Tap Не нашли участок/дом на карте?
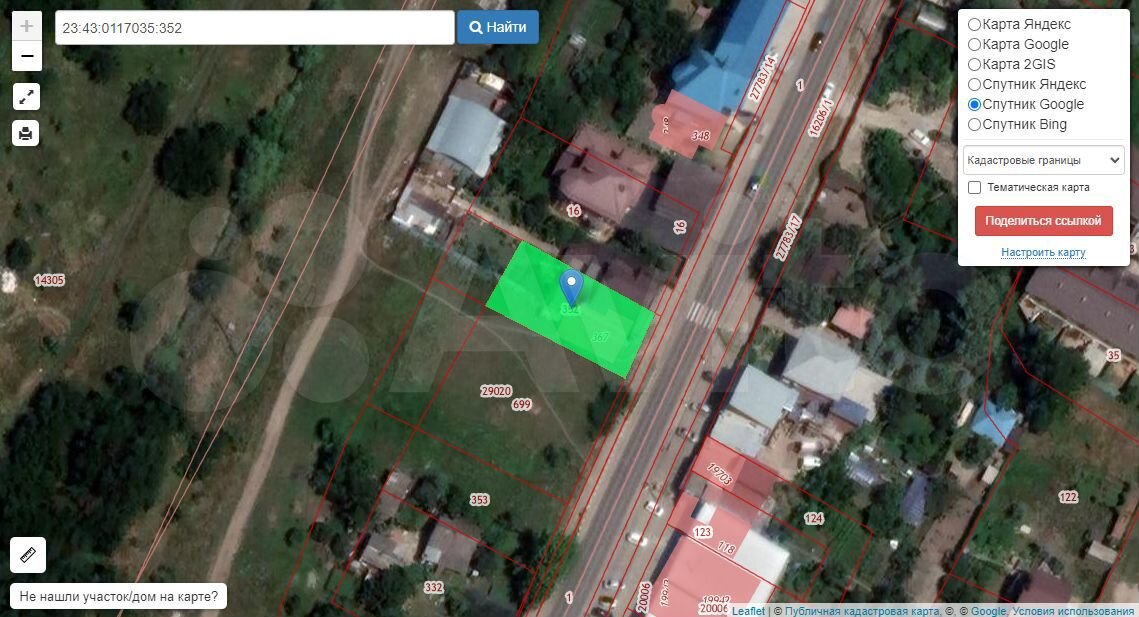 (118, 597)
